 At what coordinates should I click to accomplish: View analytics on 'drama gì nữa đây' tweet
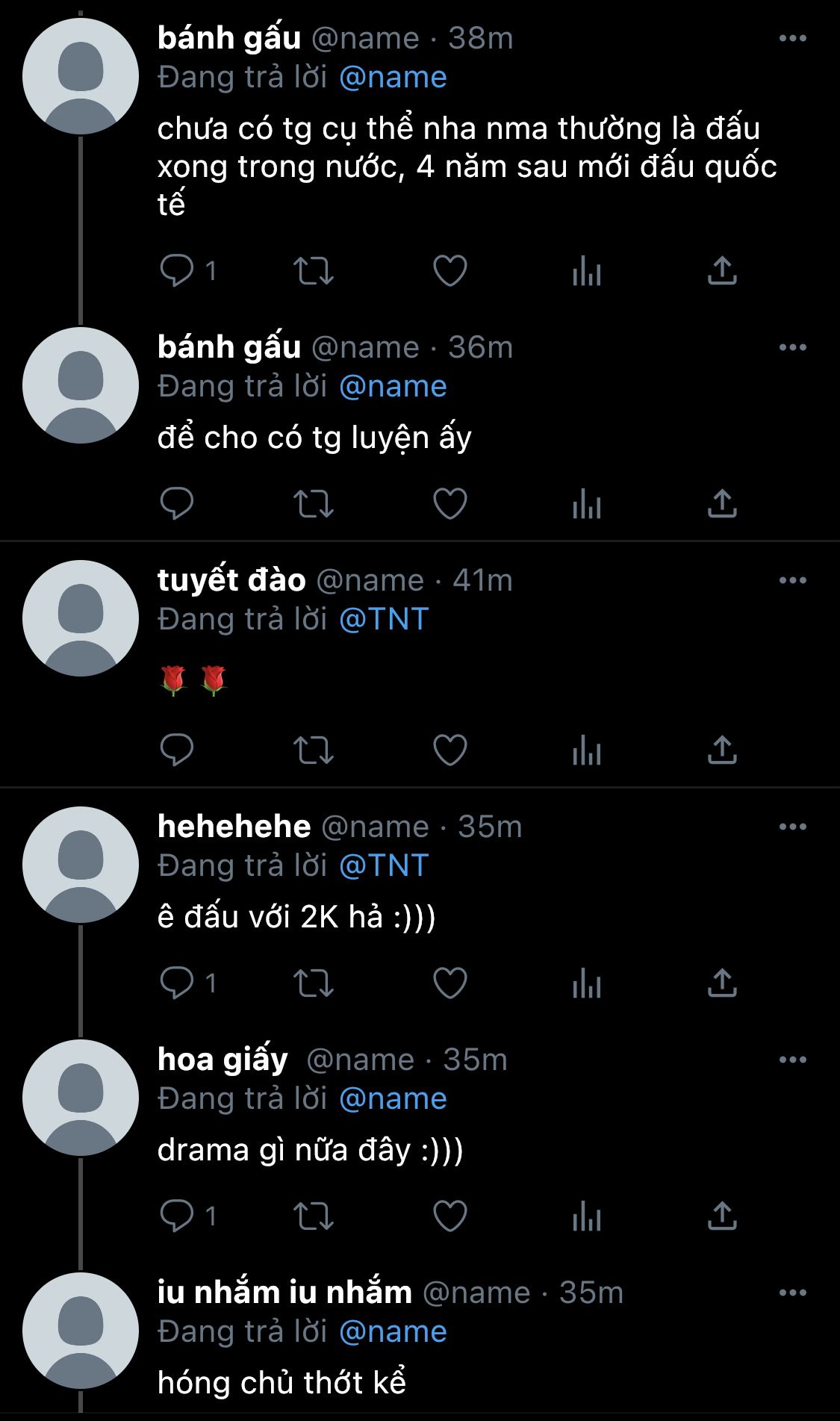coord(586,1216)
